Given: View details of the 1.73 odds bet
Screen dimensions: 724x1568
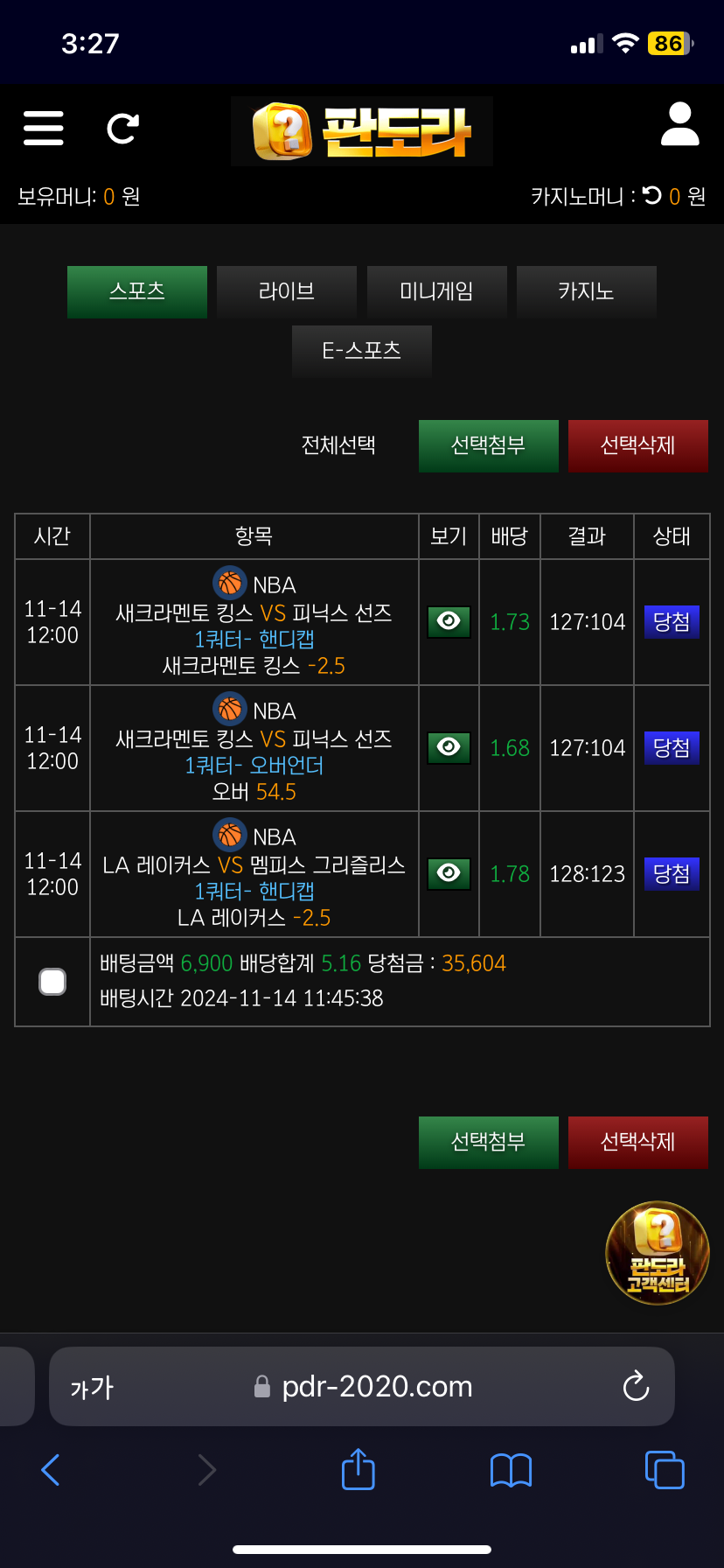Looking at the screenshot, I should coord(449,621).
